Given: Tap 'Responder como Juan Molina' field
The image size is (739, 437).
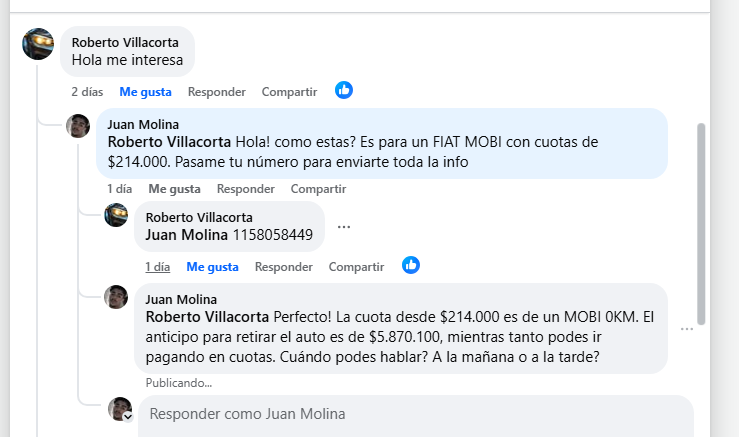Looking at the screenshot, I should [400, 414].
